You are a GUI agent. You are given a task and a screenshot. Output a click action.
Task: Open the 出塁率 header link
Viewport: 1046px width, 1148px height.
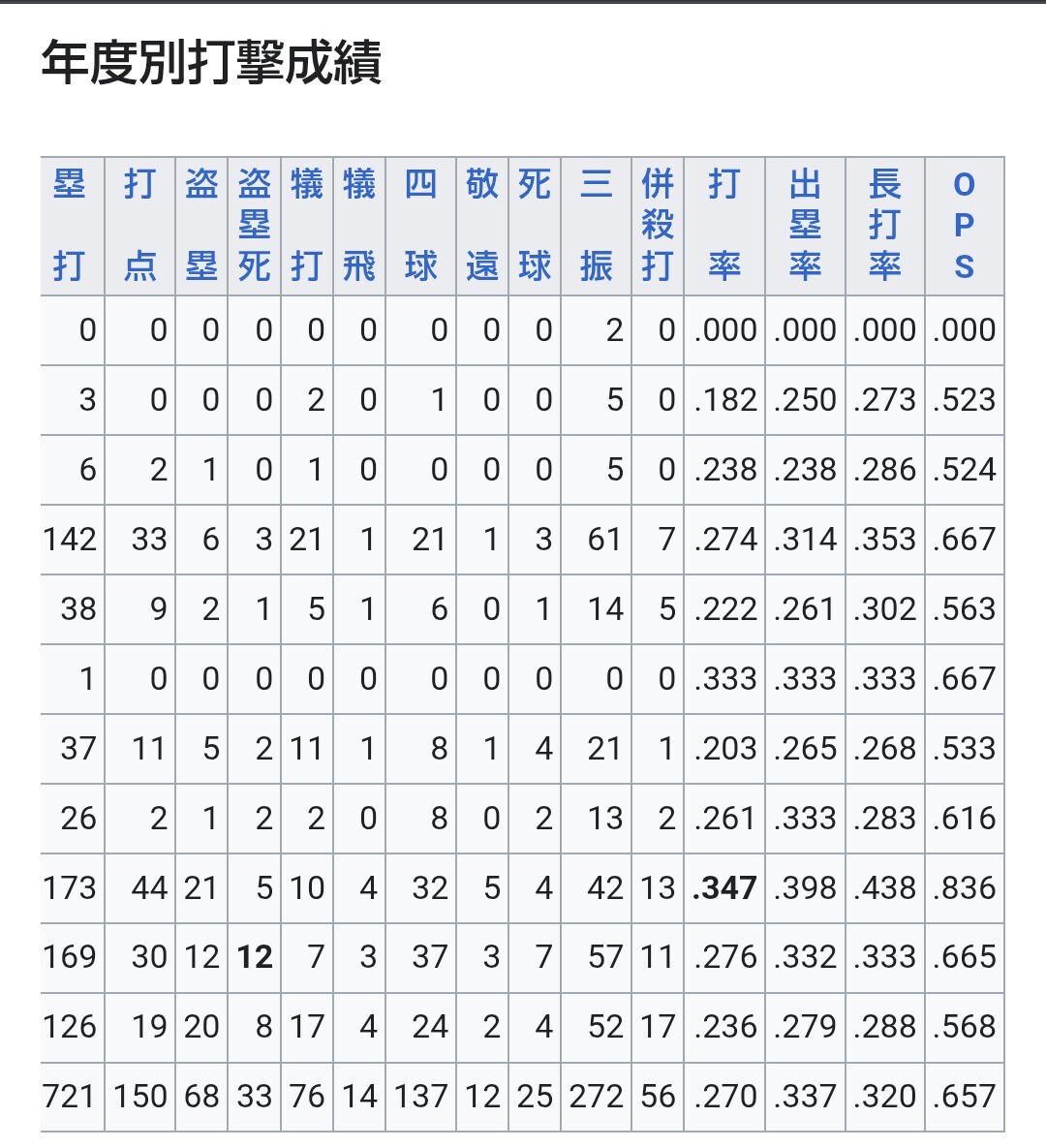[x=805, y=225]
